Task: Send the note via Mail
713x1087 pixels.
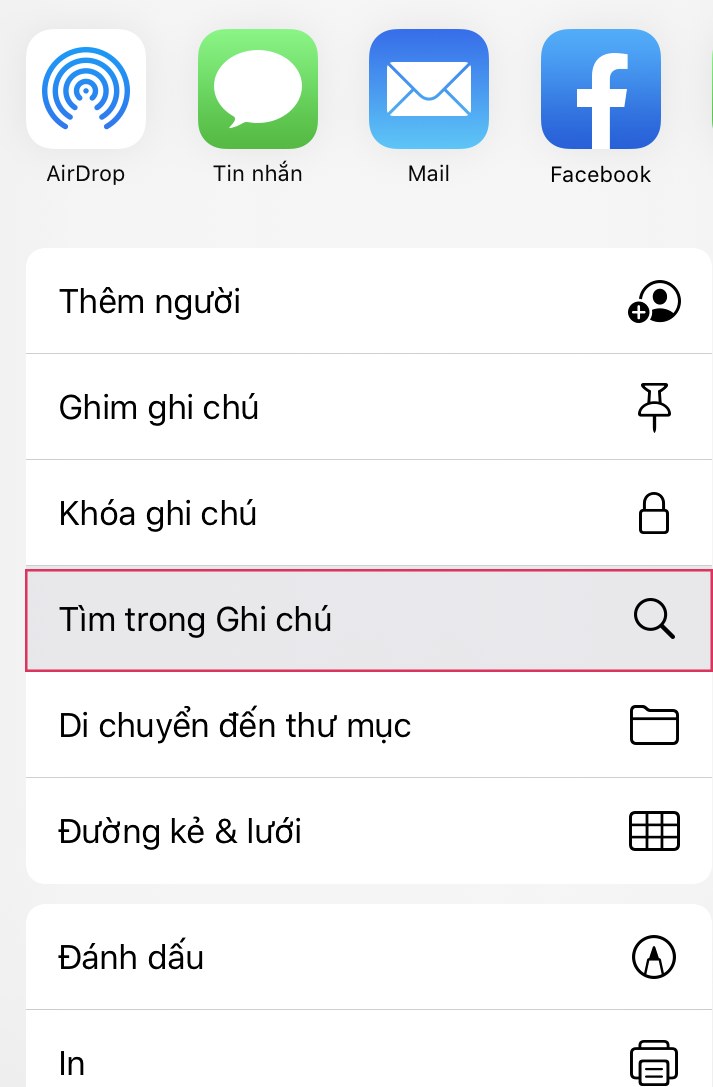Action: coord(429,89)
